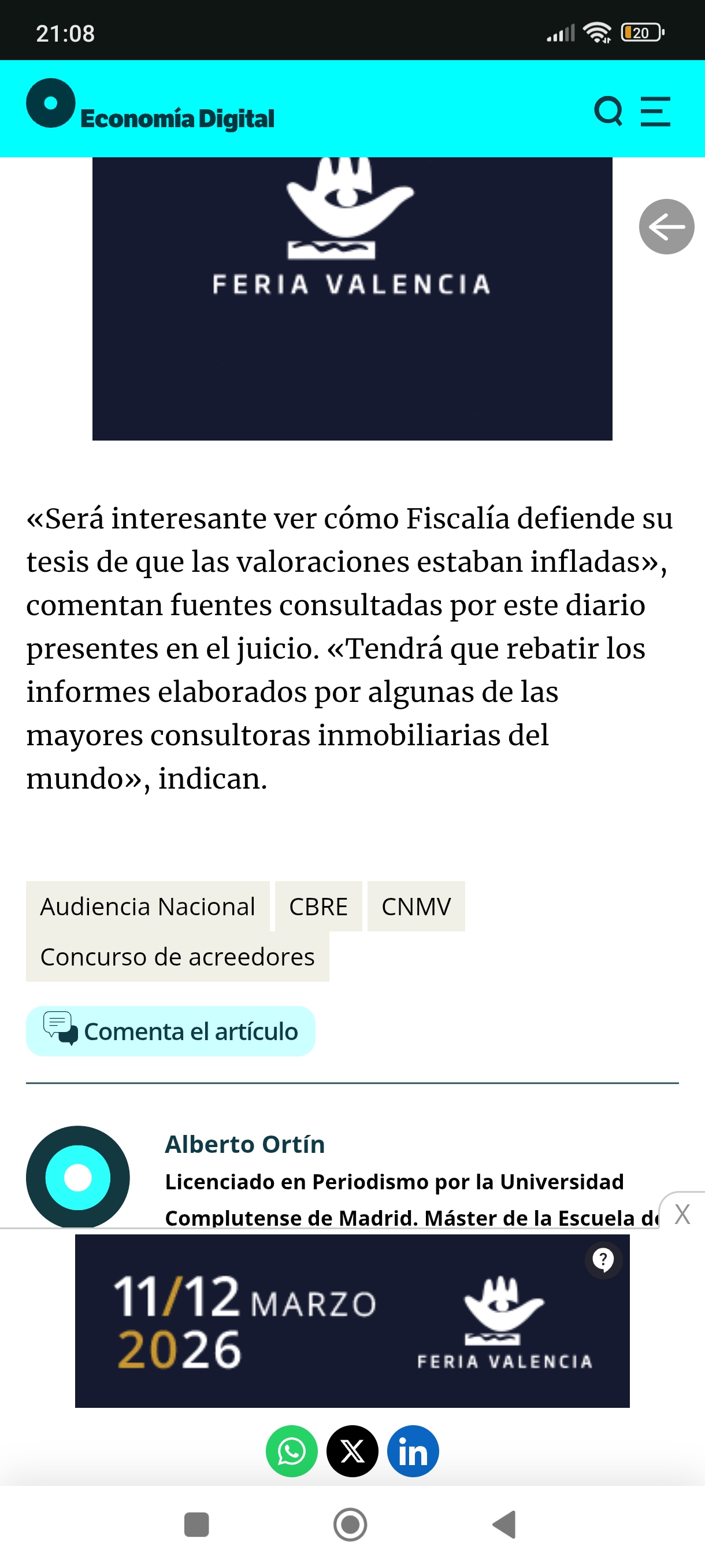705x1568 pixels.
Task: Share the article on X
Action: [x=352, y=1451]
